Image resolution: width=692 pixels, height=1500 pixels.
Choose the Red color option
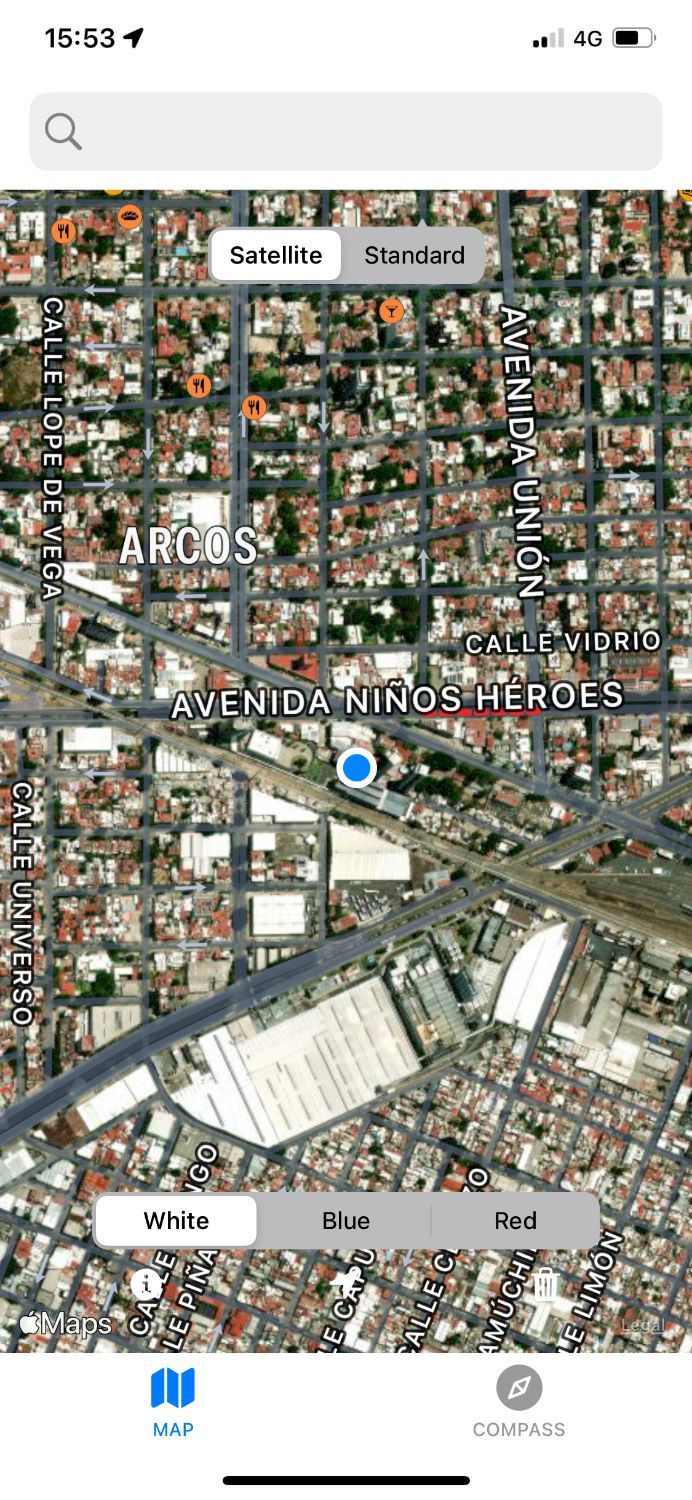[515, 1220]
